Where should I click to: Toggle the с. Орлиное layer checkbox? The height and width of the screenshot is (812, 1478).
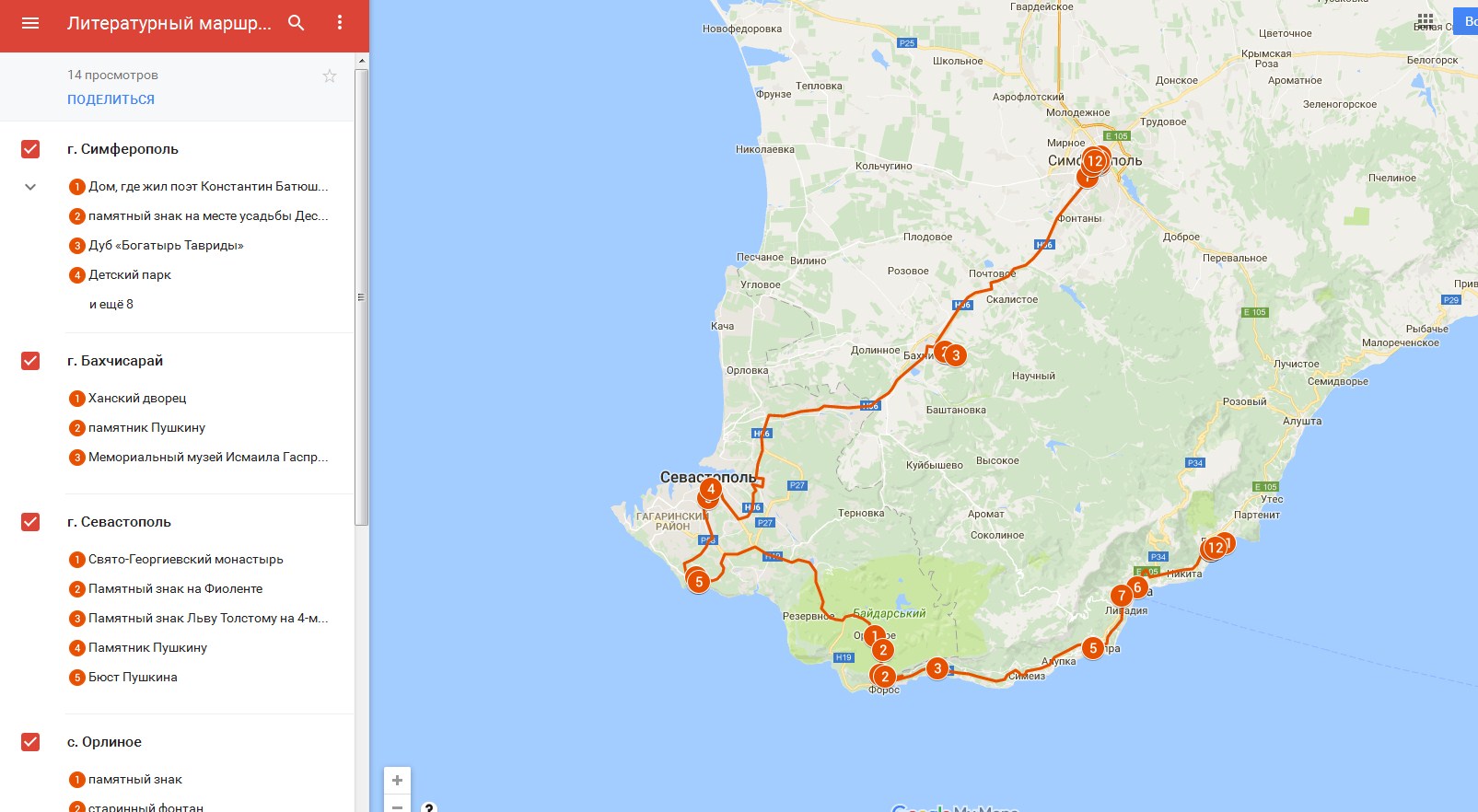coord(30,742)
